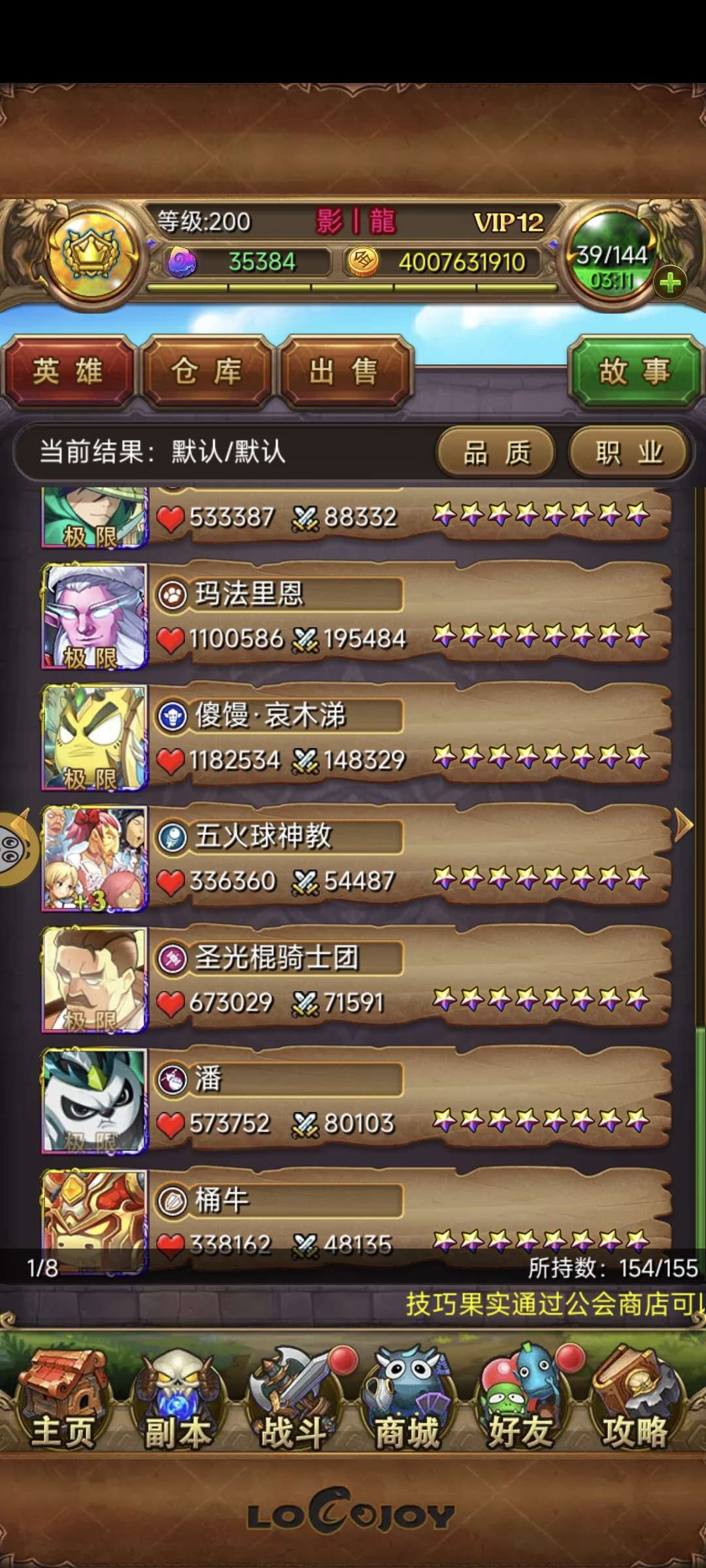Viewport: 706px width, 1568px height.
Task: Switch to the 仓库 warehouse tab
Action: click(207, 372)
